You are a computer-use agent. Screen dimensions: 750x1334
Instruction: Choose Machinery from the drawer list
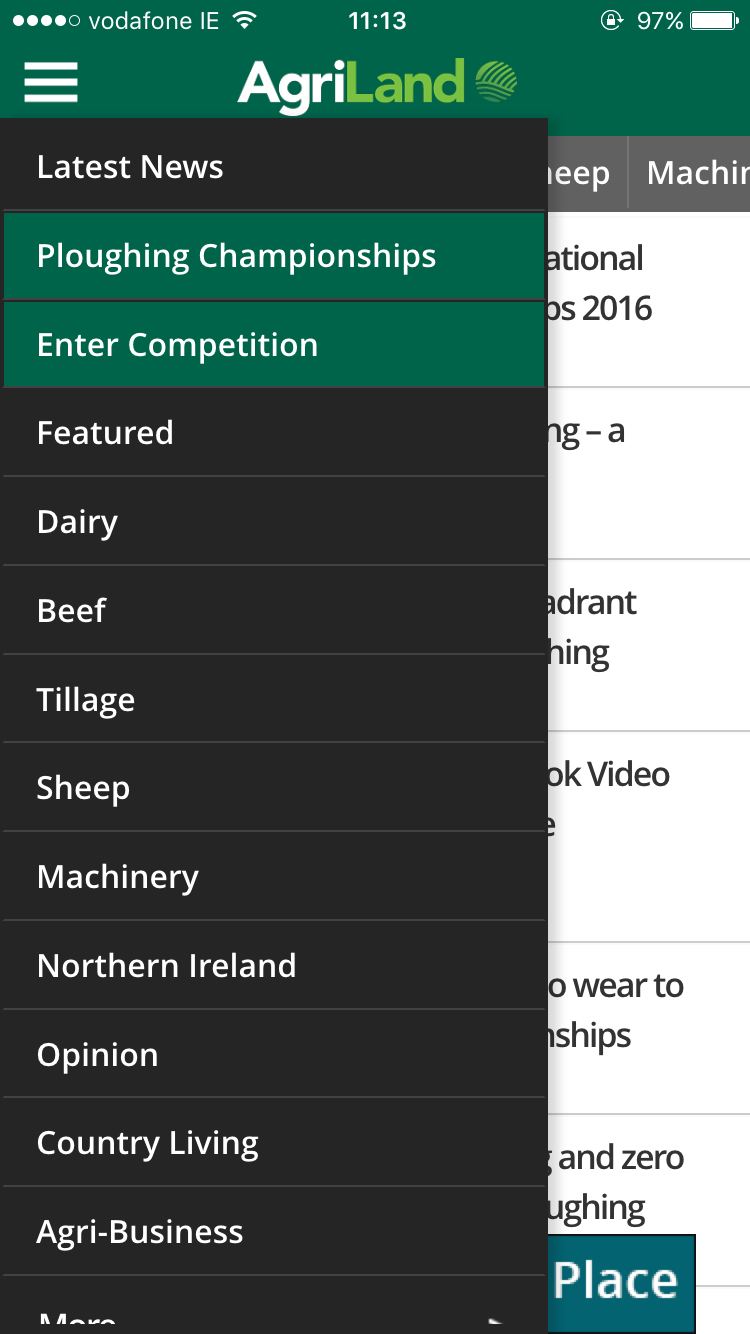tap(273, 877)
